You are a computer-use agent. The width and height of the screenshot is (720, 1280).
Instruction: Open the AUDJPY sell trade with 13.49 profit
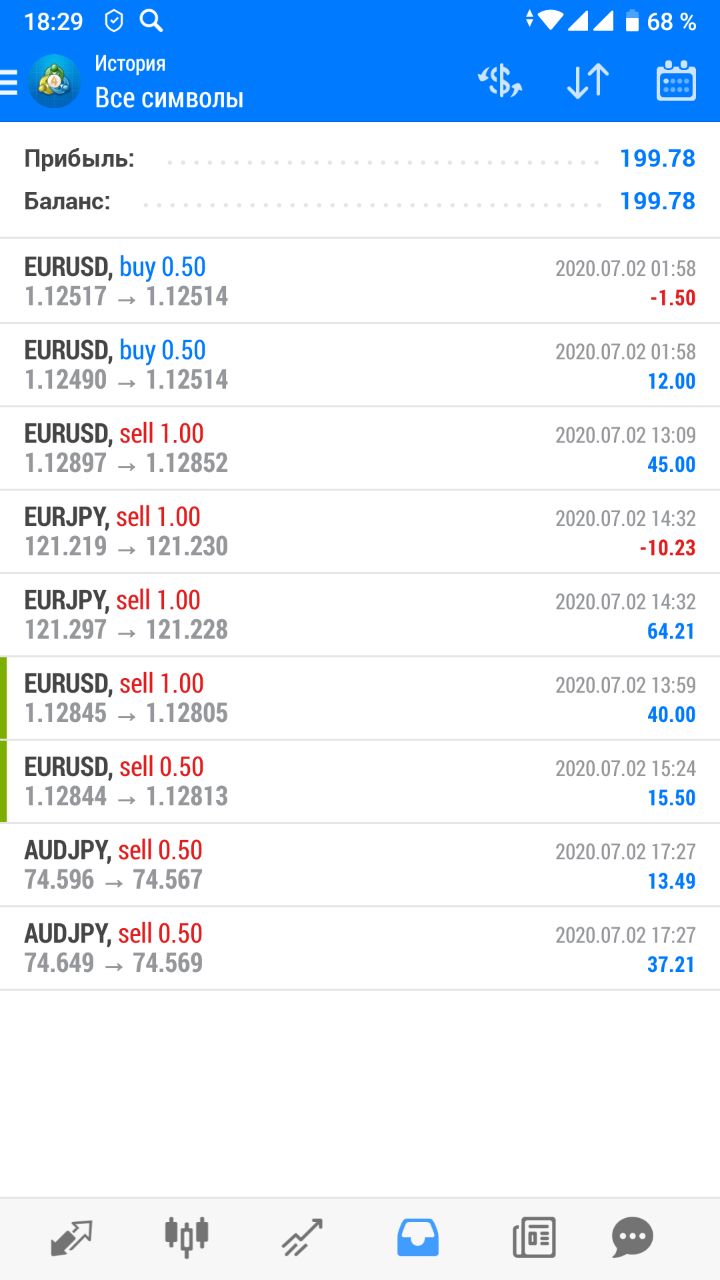point(360,865)
